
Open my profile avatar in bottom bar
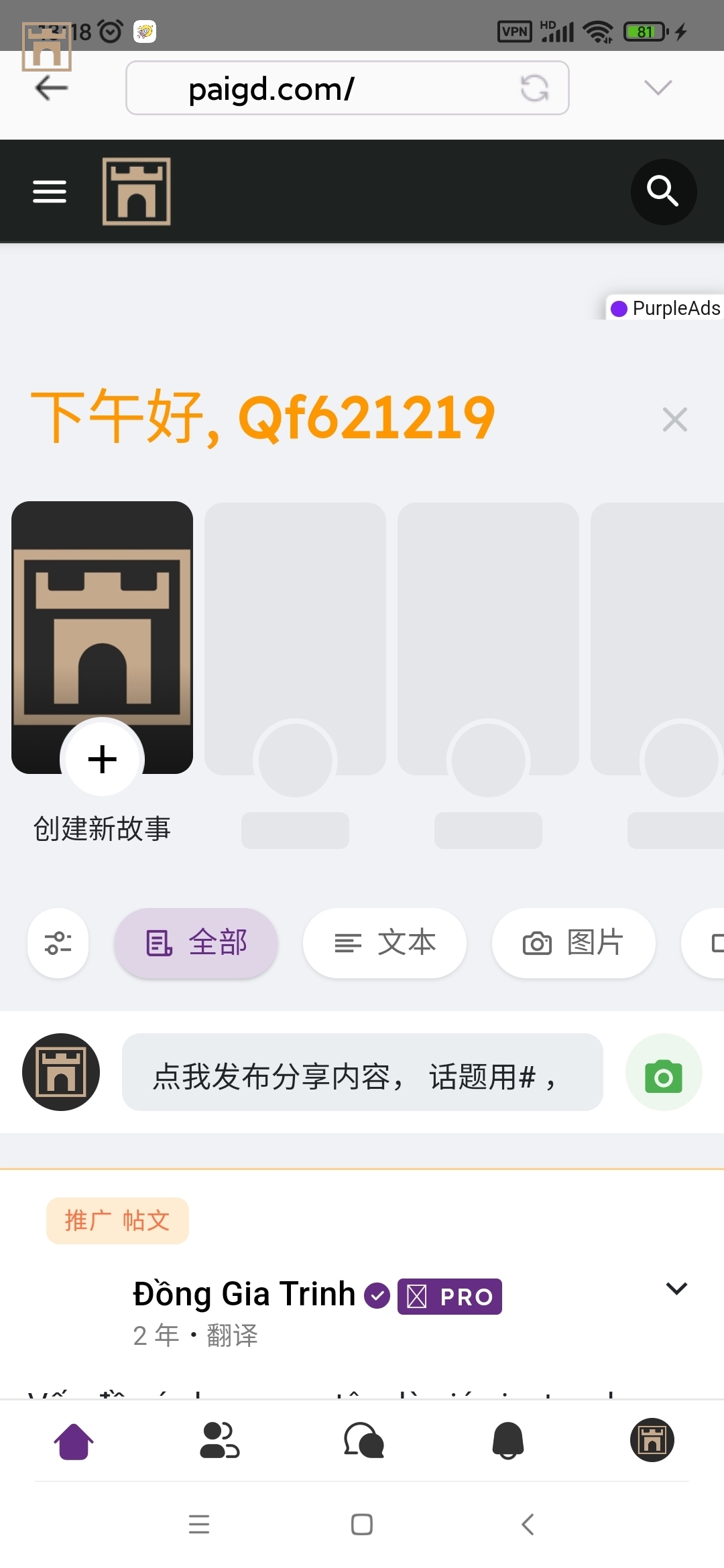(x=652, y=1441)
